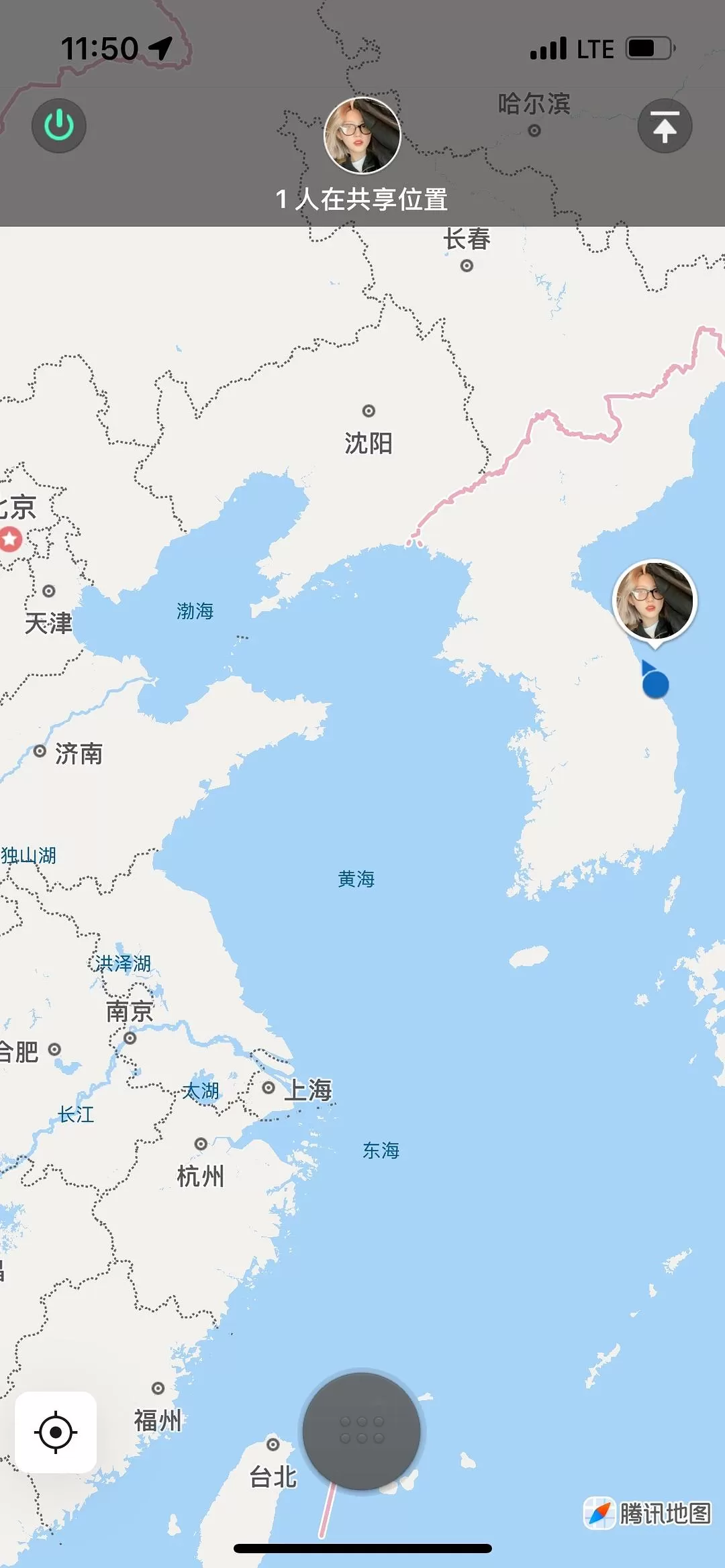Tap the battery indicator in the status bar
Image resolution: width=725 pixels, height=1568 pixels.
(x=646, y=47)
